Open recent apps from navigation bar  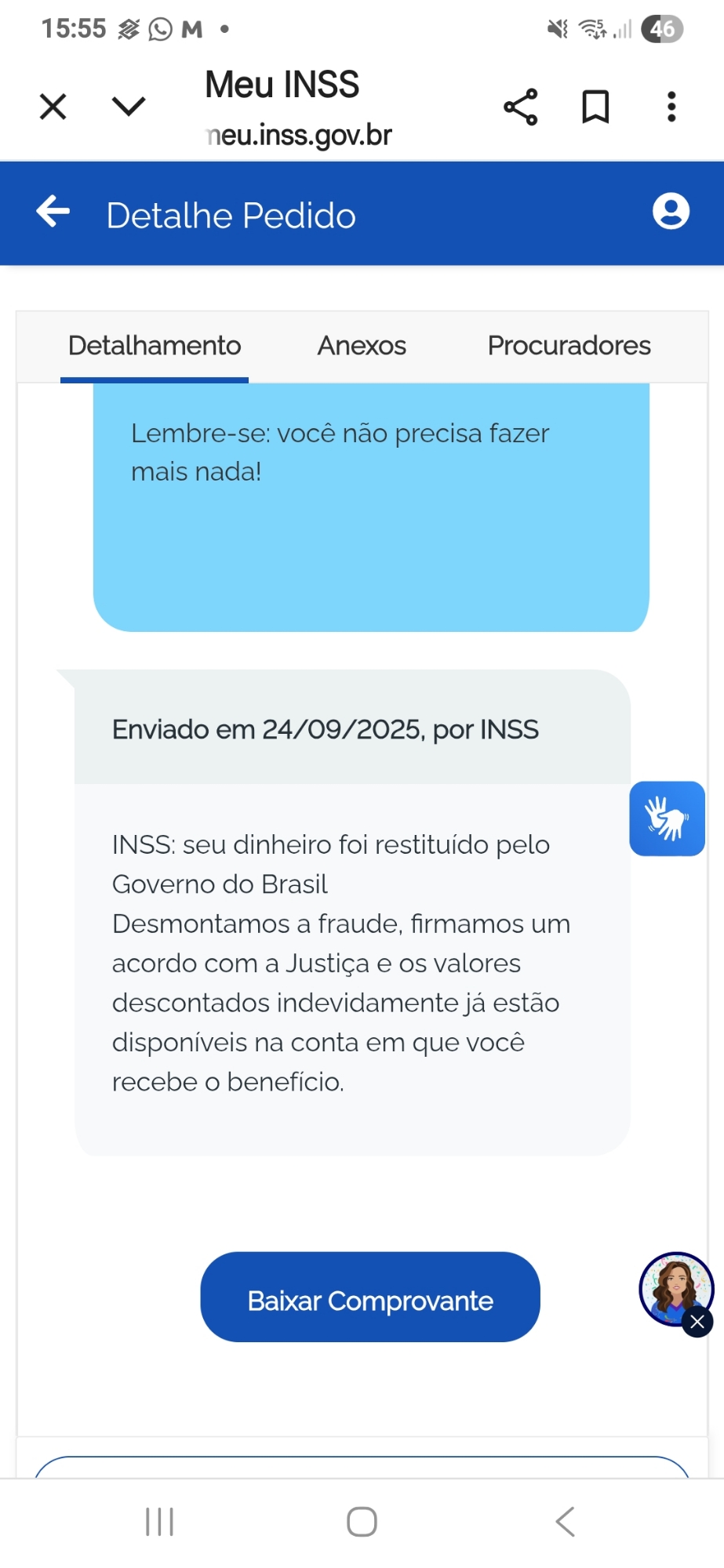(x=160, y=1522)
